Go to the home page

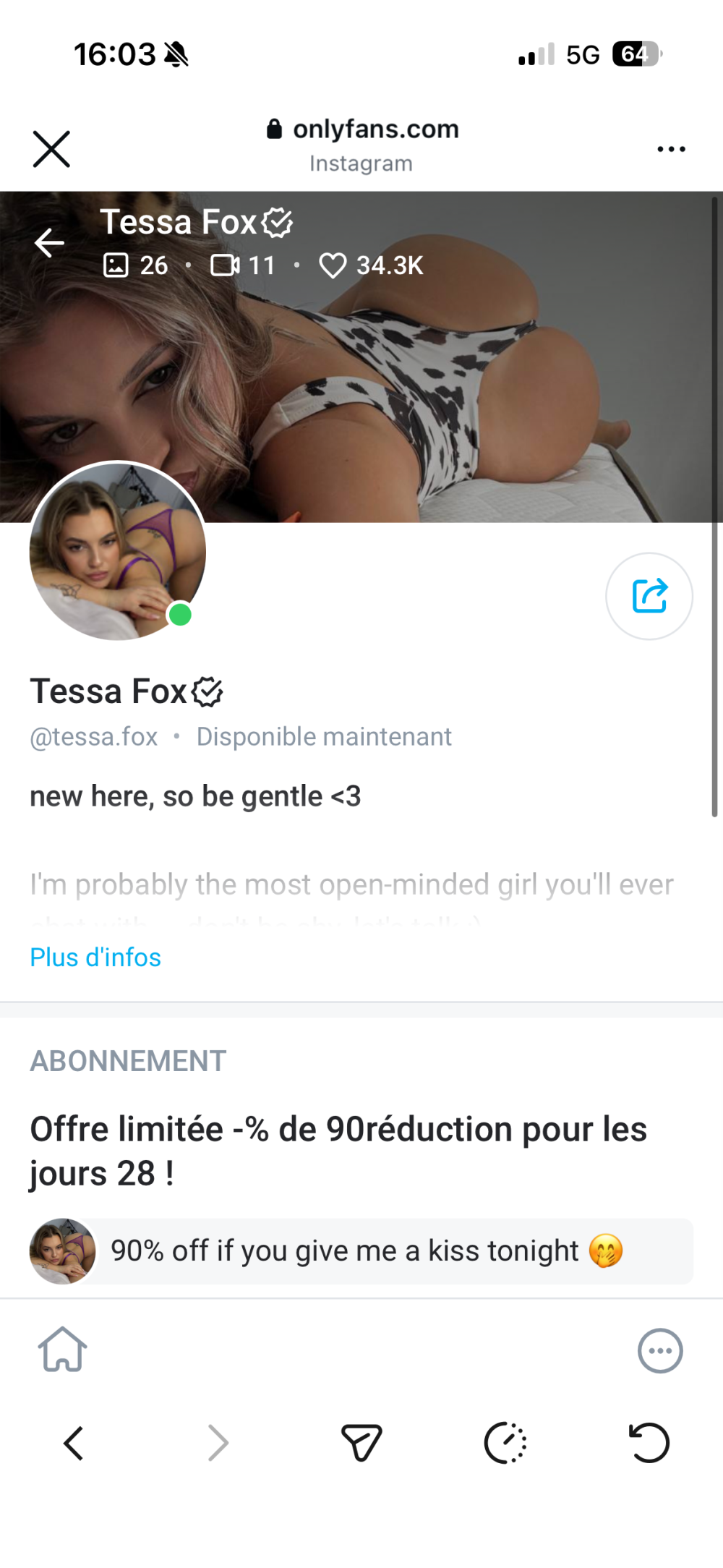click(63, 1350)
